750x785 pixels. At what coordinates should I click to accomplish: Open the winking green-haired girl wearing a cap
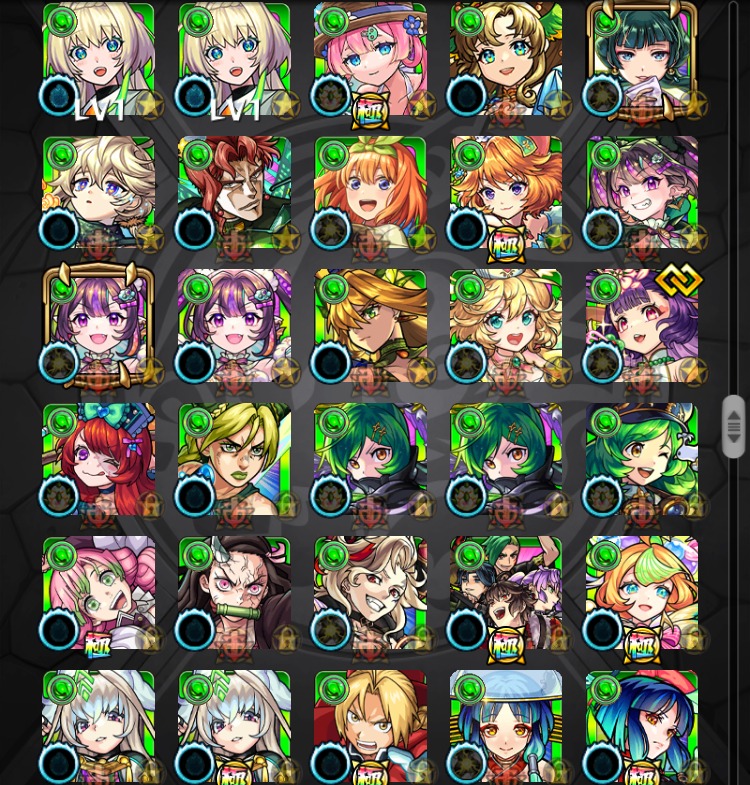pos(641,460)
